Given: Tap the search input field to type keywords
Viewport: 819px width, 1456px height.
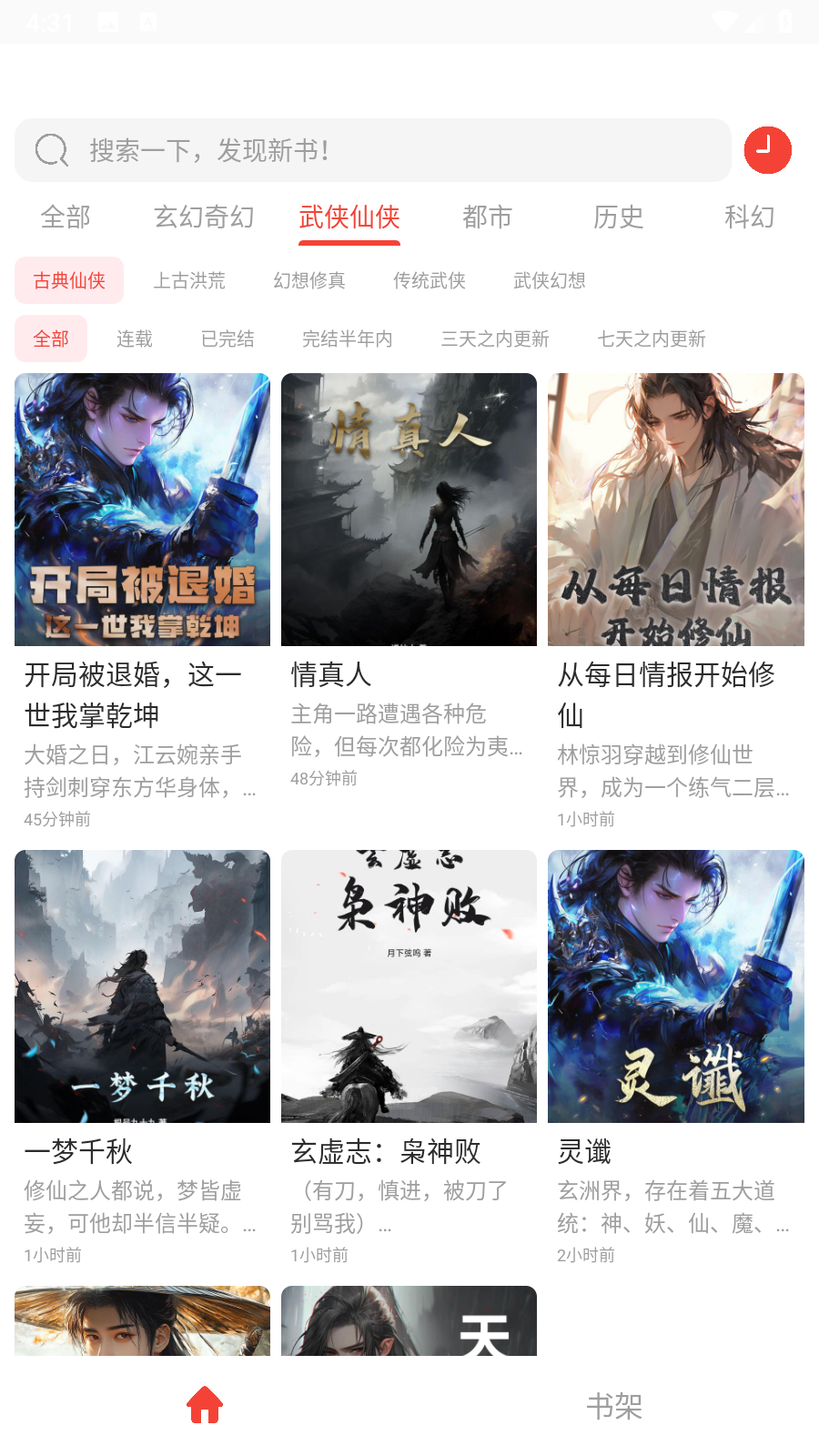Looking at the screenshot, I should [x=364, y=149].
